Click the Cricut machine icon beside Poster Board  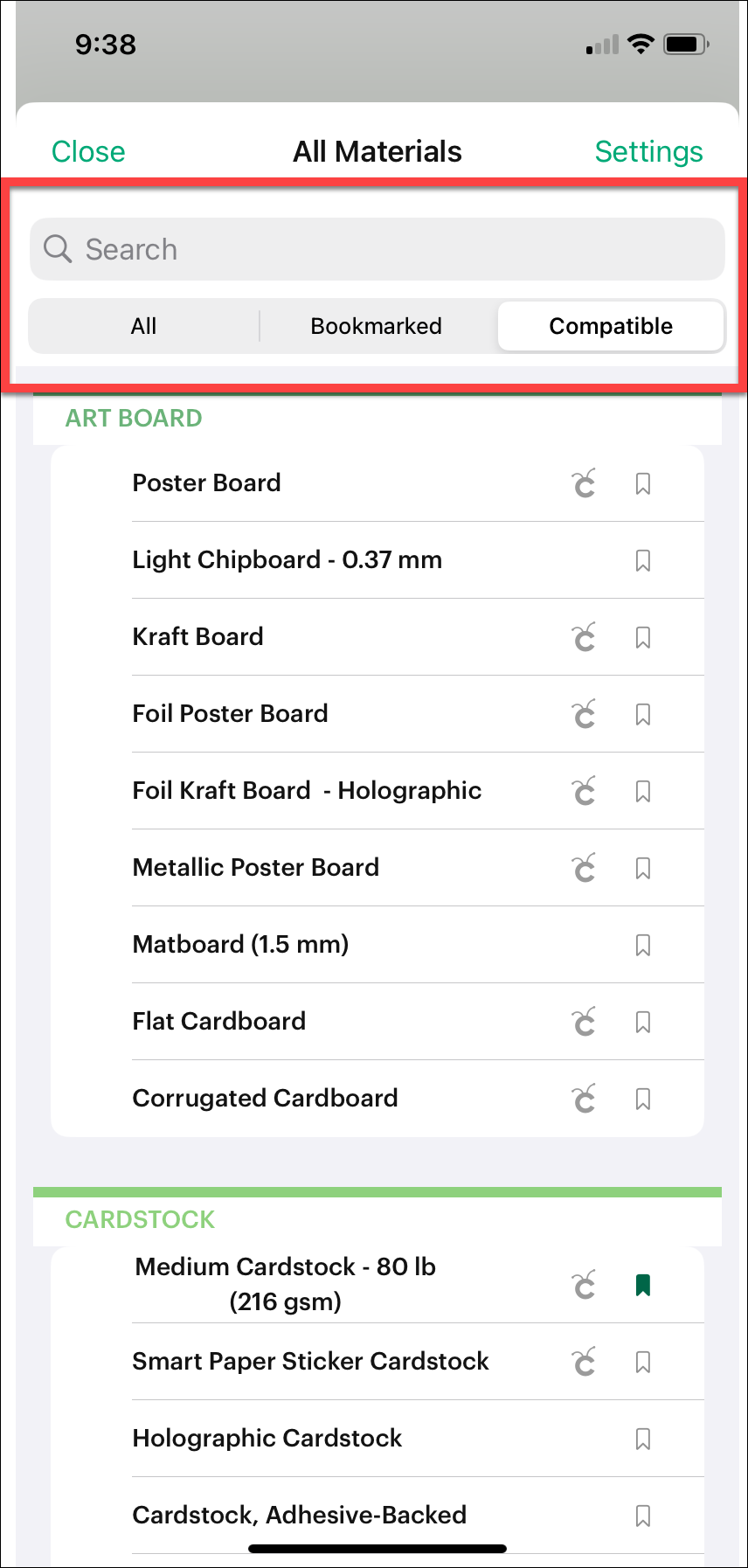[584, 482]
